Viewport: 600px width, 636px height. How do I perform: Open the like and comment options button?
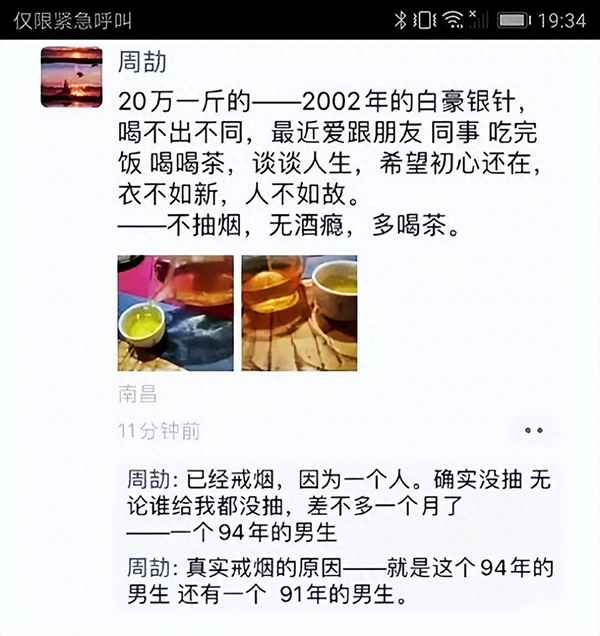coord(534,431)
